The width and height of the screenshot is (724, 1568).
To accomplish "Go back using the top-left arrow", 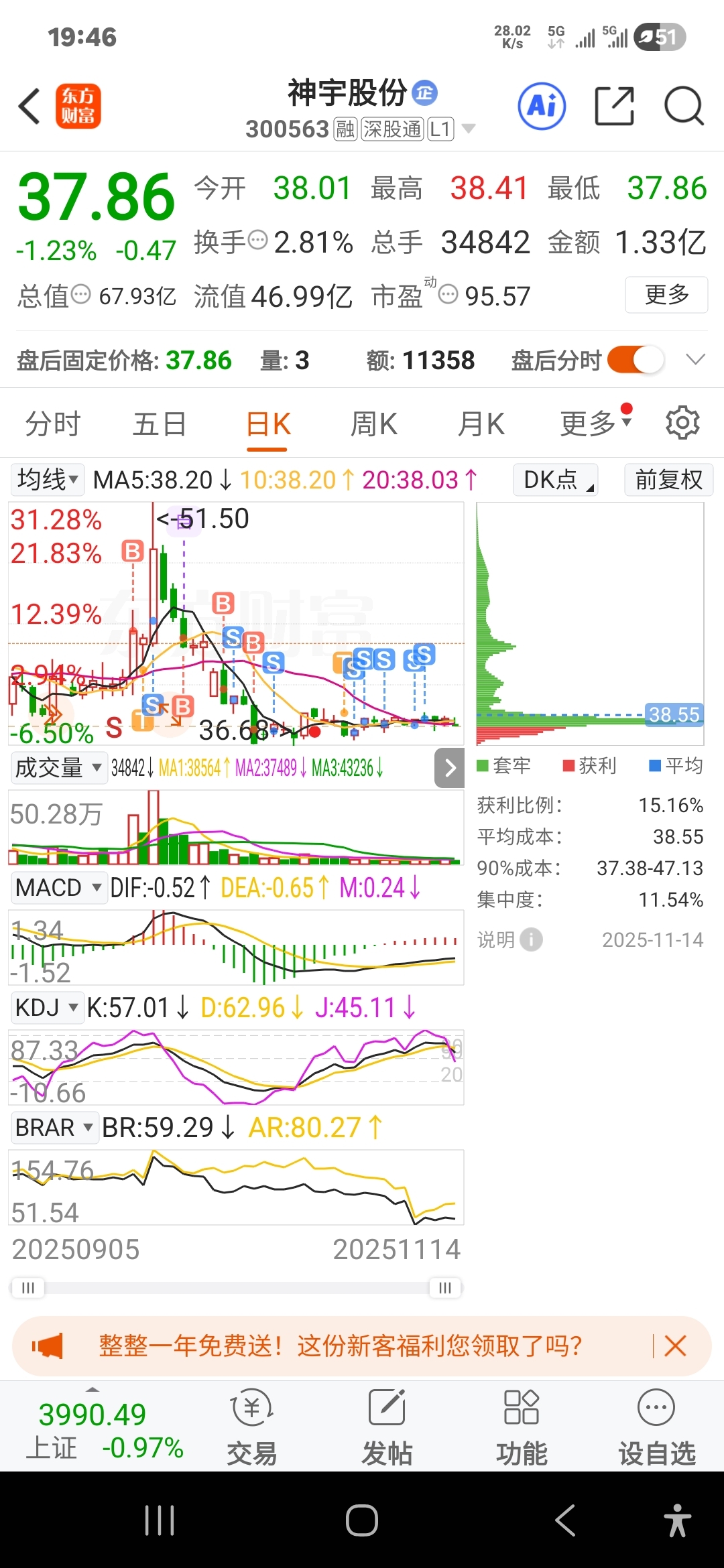I will tap(29, 107).
